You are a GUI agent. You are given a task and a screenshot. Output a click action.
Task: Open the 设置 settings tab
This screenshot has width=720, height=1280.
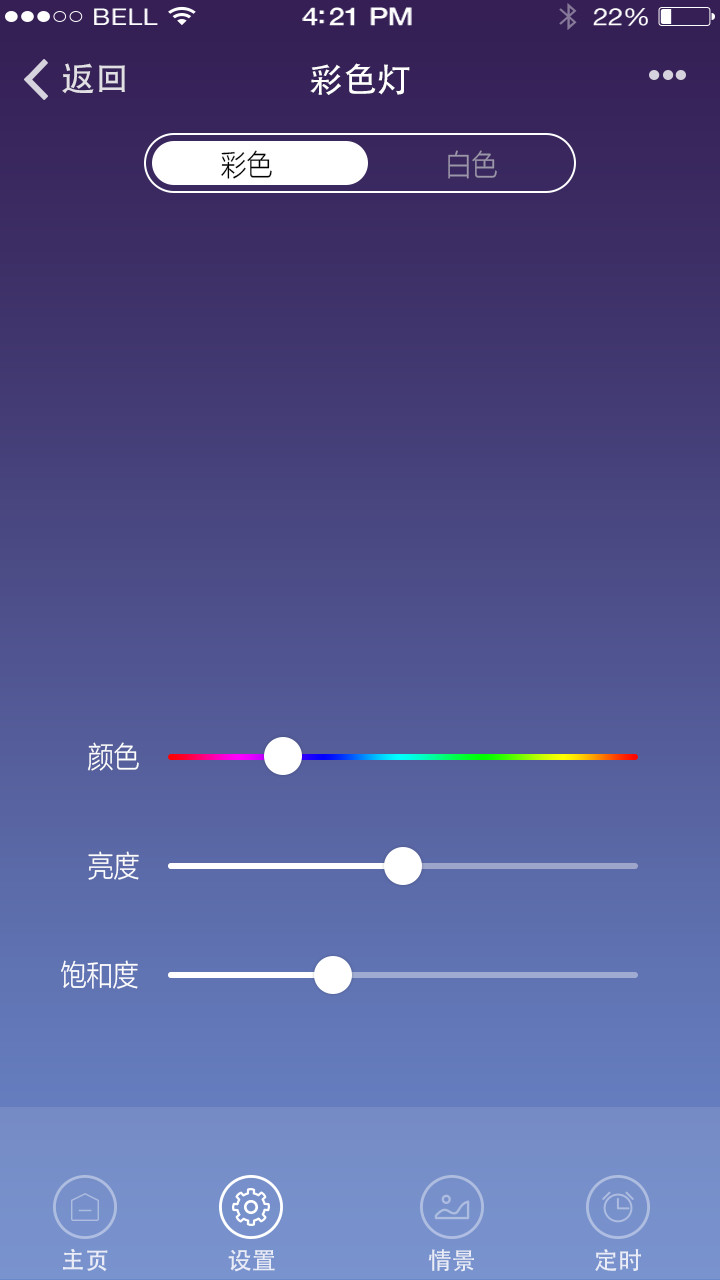coord(251,1222)
